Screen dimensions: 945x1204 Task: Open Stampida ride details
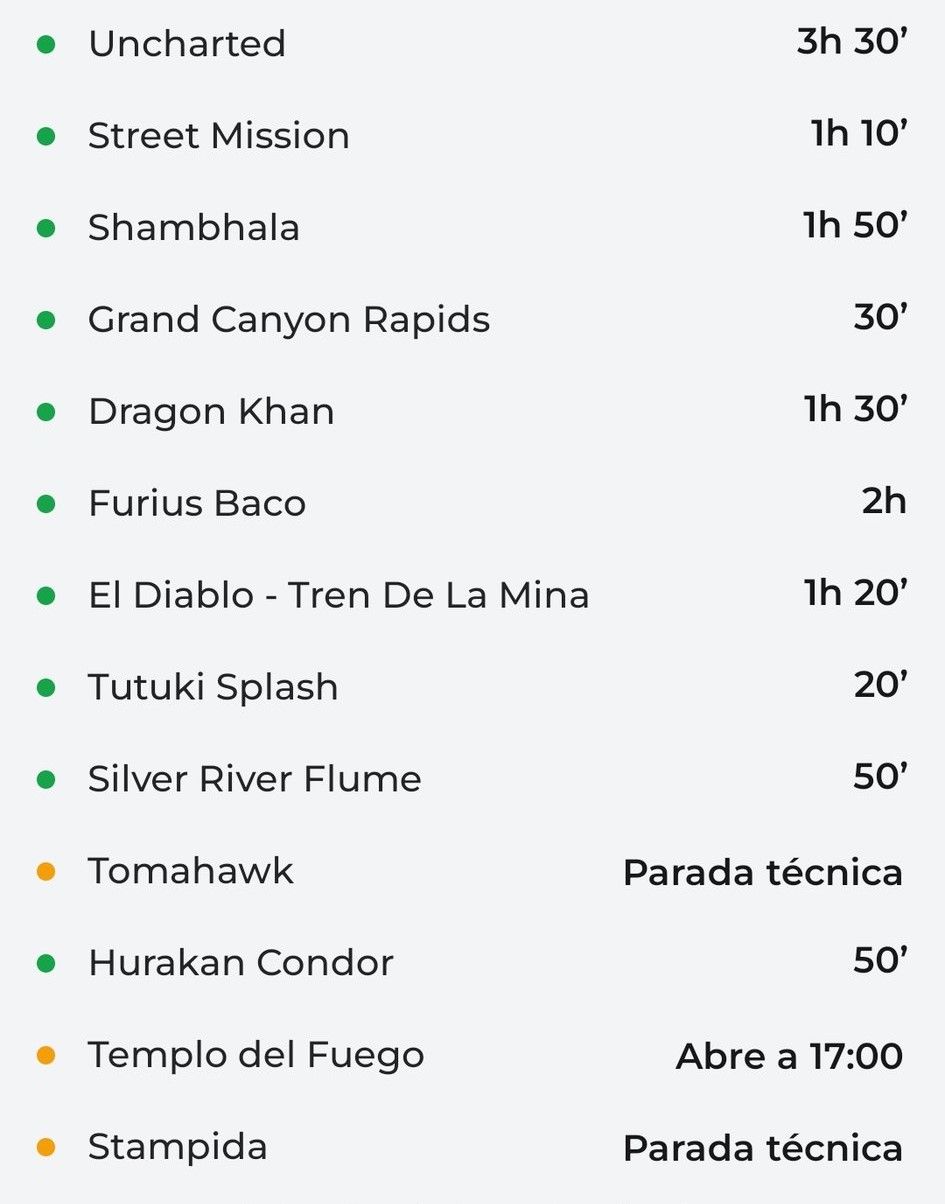178,1147
